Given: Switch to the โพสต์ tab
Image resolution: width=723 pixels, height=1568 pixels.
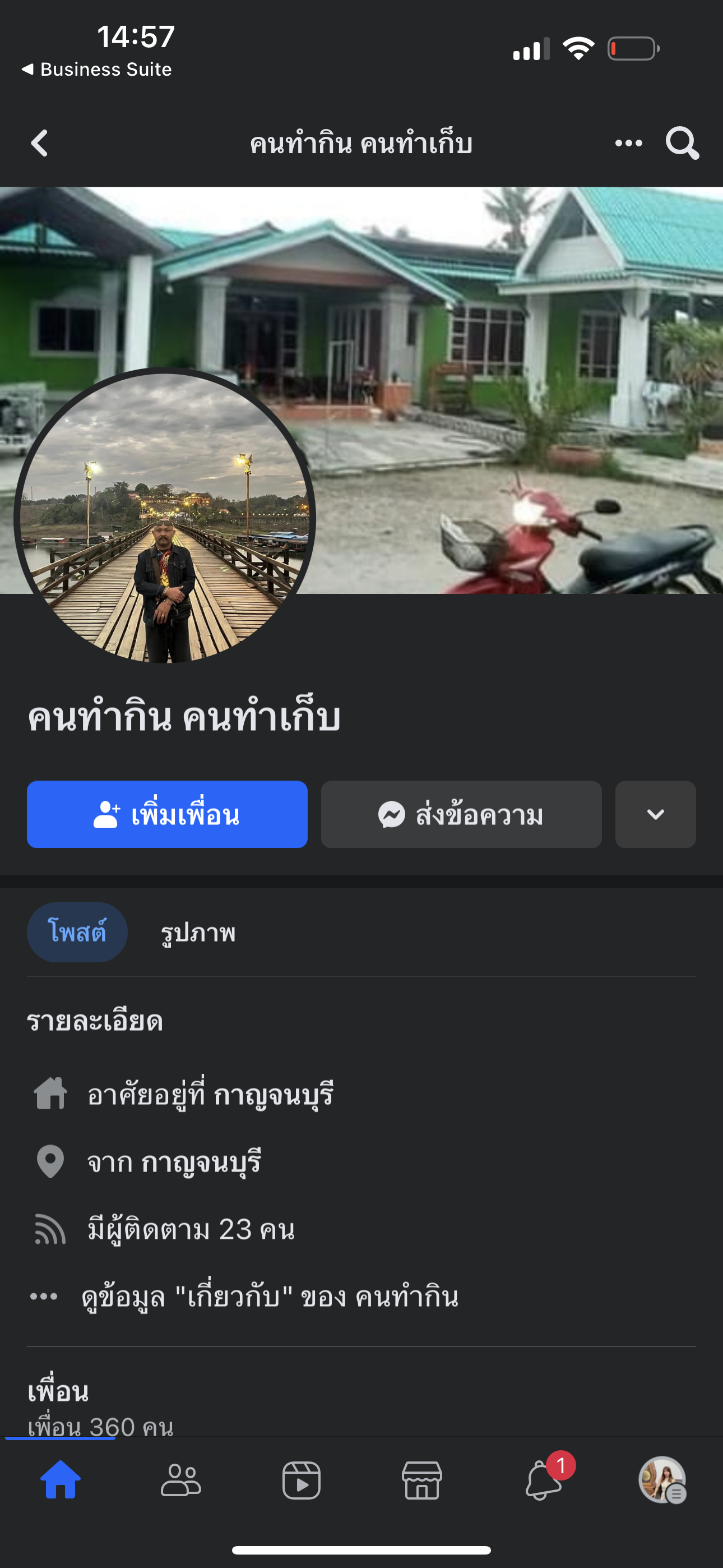Looking at the screenshot, I should click(77, 932).
